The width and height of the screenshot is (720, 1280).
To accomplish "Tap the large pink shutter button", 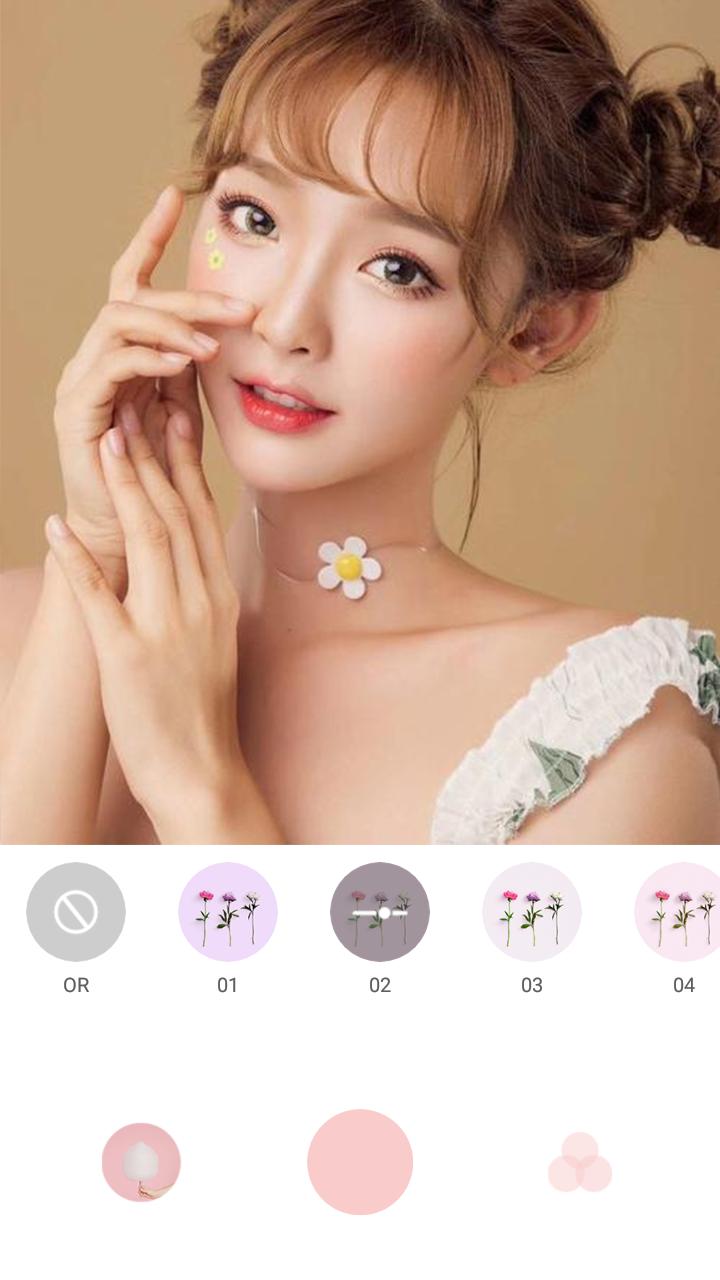I will pyautogui.click(x=360, y=1162).
